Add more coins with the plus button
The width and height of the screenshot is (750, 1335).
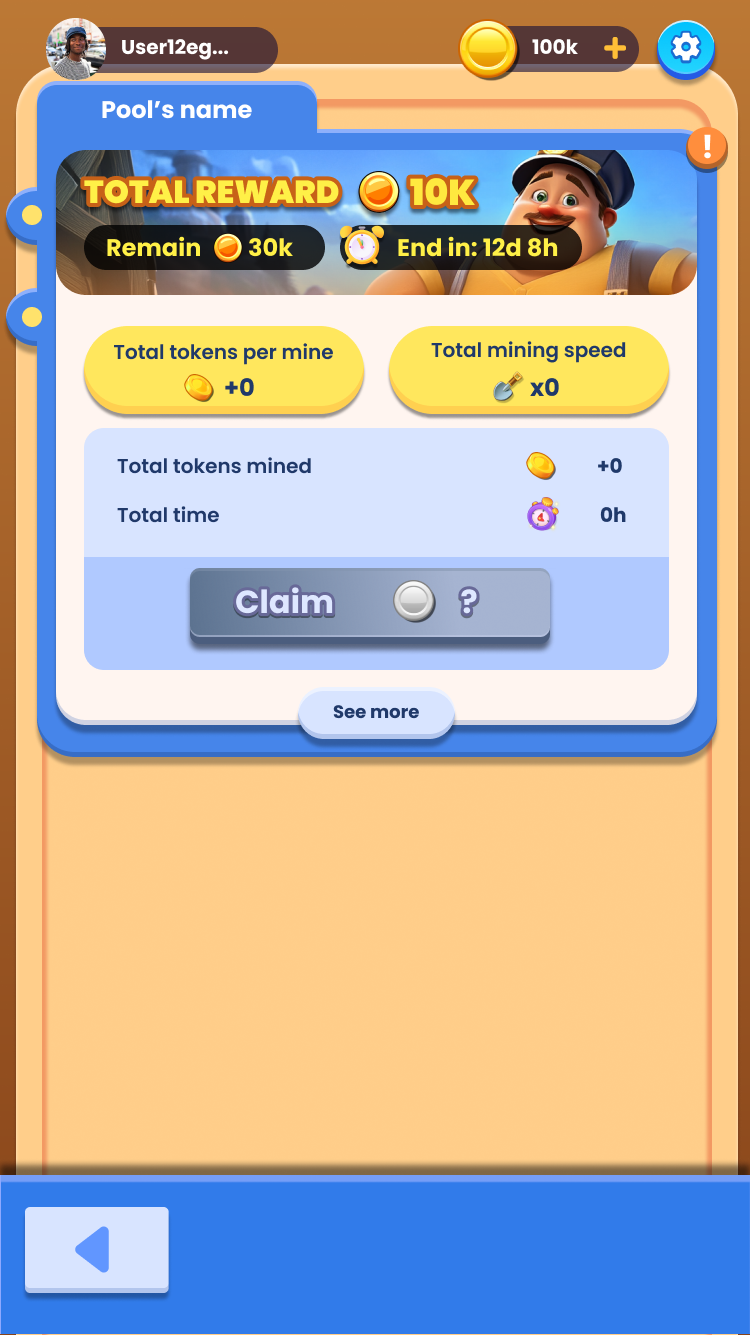coord(614,48)
